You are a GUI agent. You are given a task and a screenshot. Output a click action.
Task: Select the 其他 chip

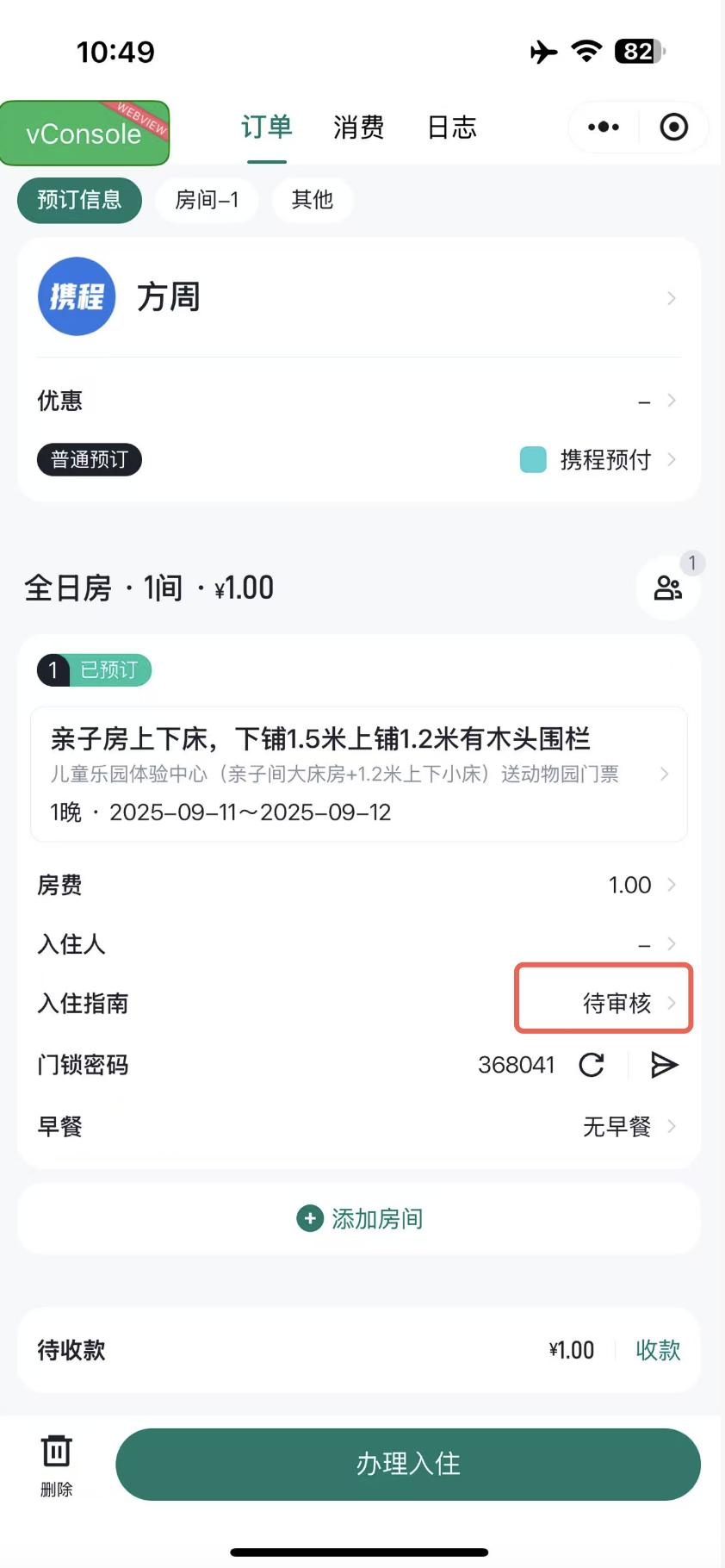pos(312,200)
